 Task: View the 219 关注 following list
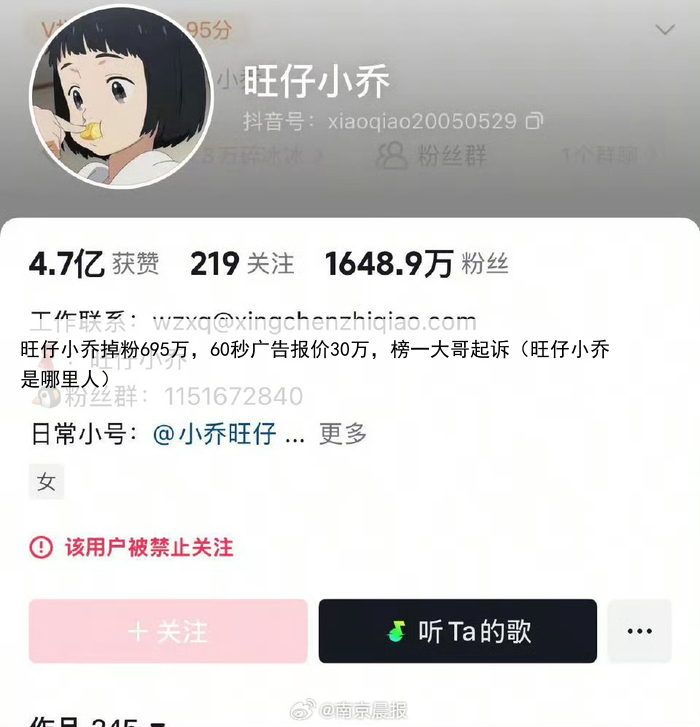(242, 264)
